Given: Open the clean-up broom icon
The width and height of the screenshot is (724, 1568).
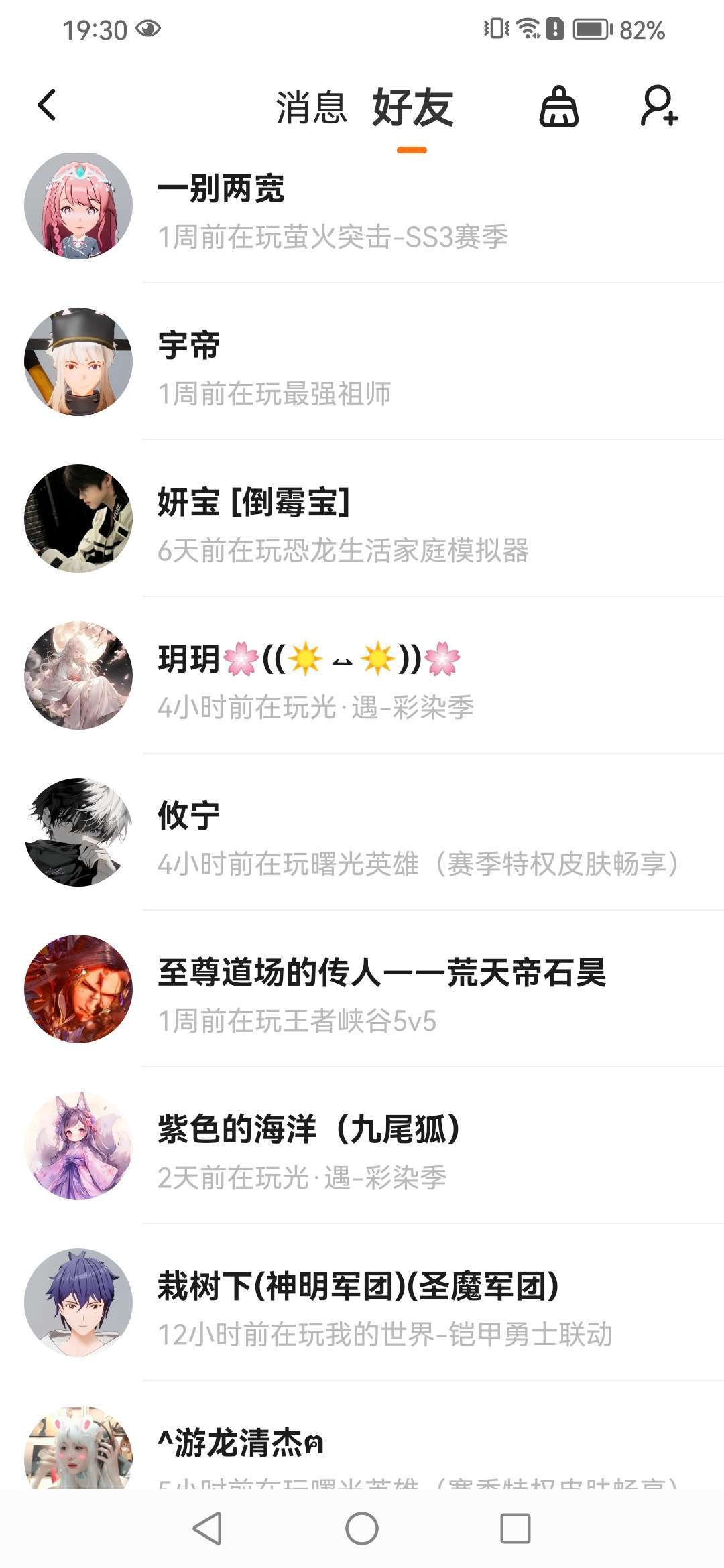Looking at the screenshot, I should point(558,107).
